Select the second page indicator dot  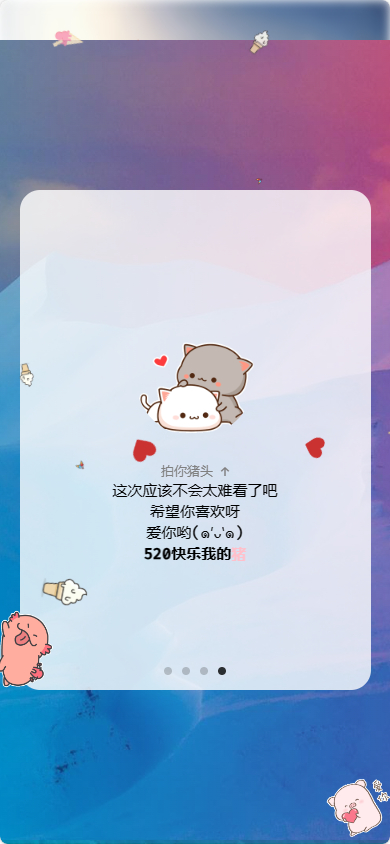click(186, 671)
